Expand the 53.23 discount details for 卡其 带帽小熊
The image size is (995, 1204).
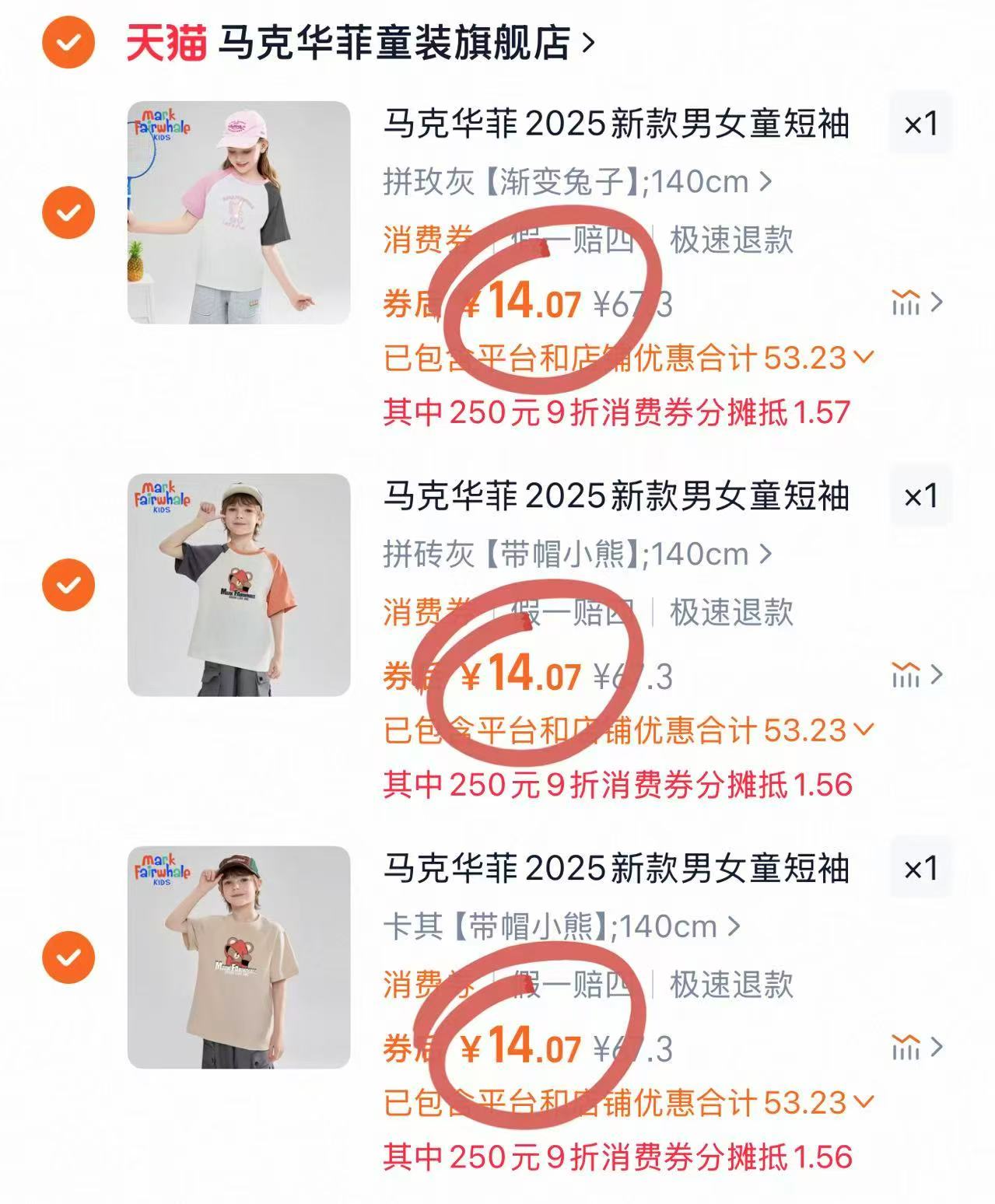[863, 1103]
